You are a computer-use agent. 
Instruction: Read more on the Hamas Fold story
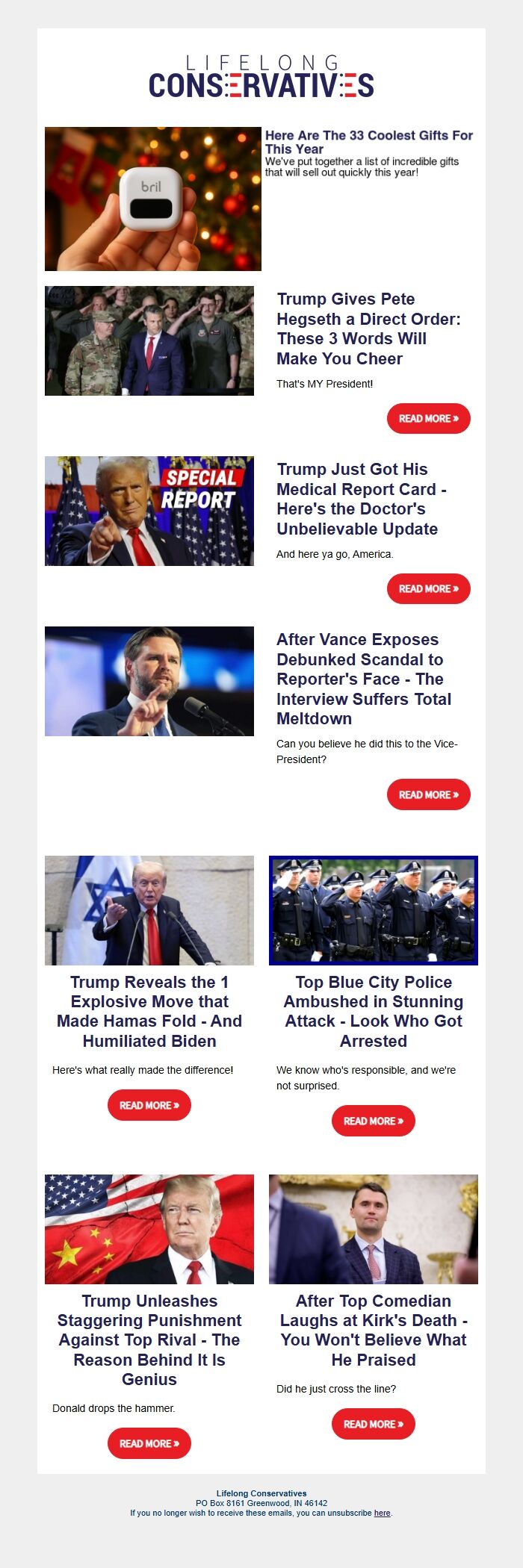149,1105
